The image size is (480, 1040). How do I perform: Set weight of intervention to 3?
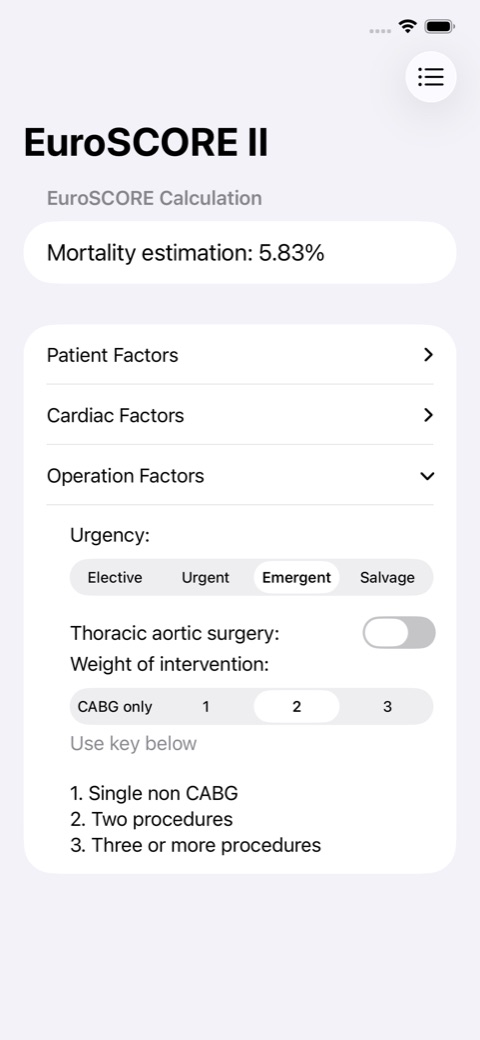pyautogui.click(x=387, y=706)
